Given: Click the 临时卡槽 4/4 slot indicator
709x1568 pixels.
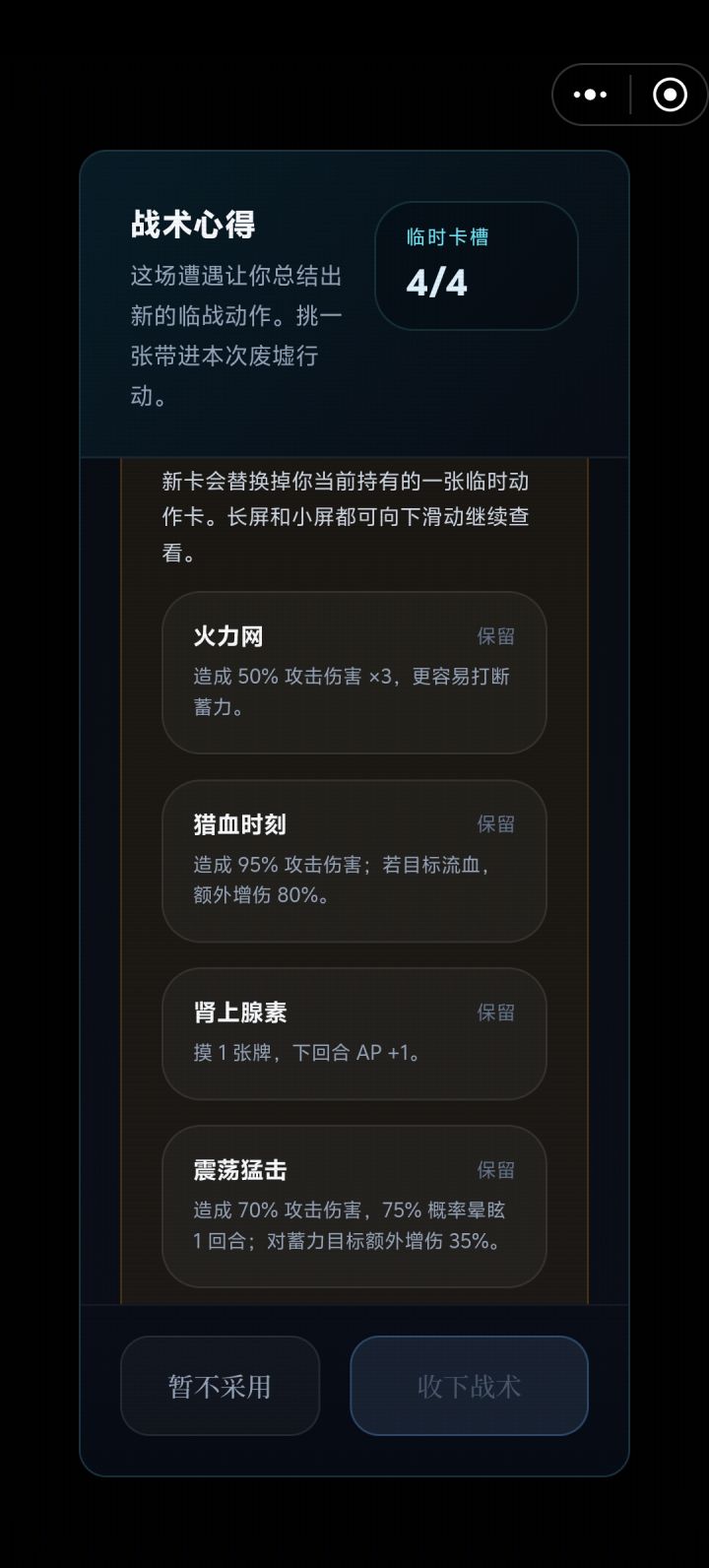Looking at the screenshot, I should point(477,264).
